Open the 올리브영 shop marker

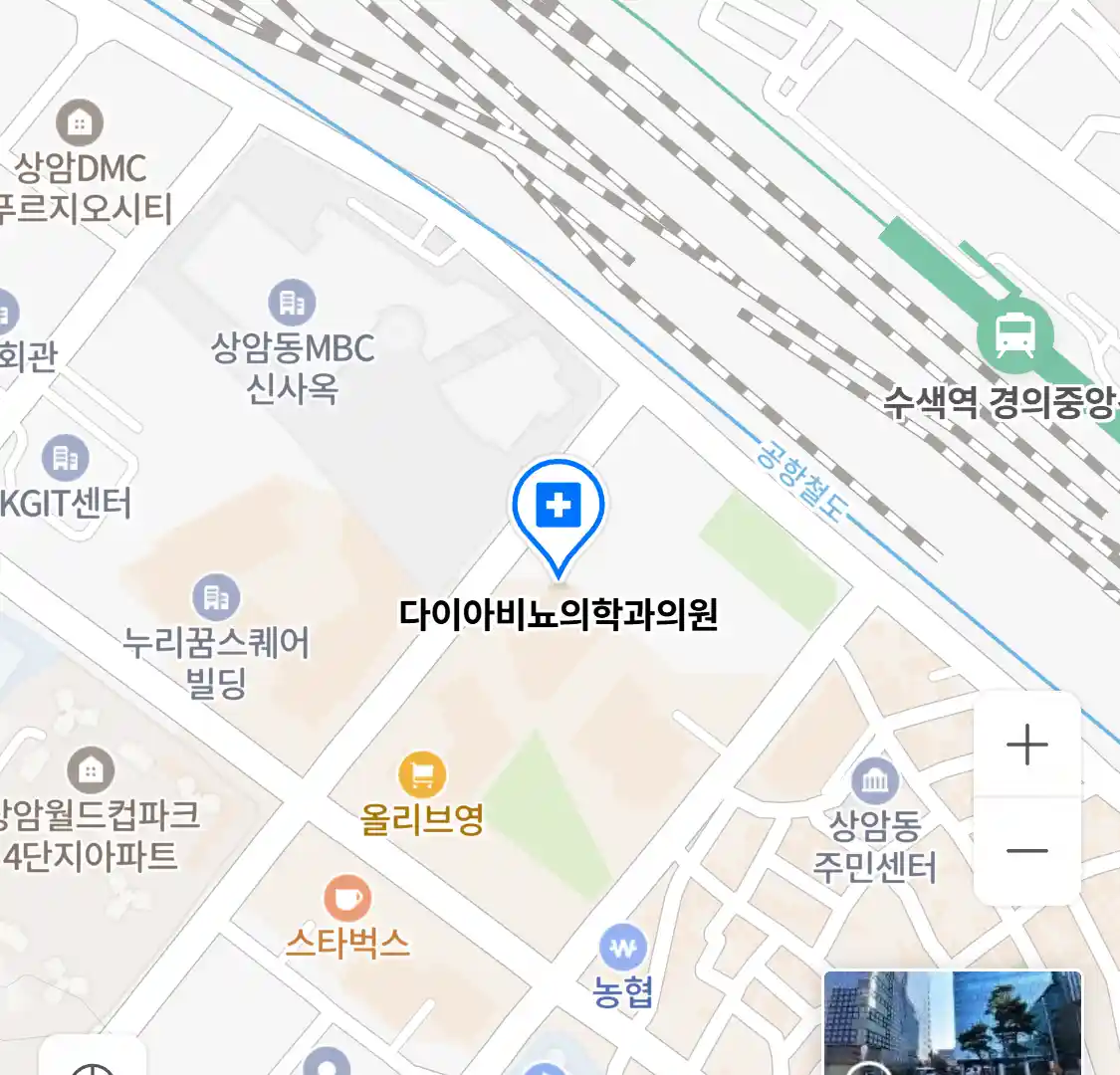(x=422, y=775)
